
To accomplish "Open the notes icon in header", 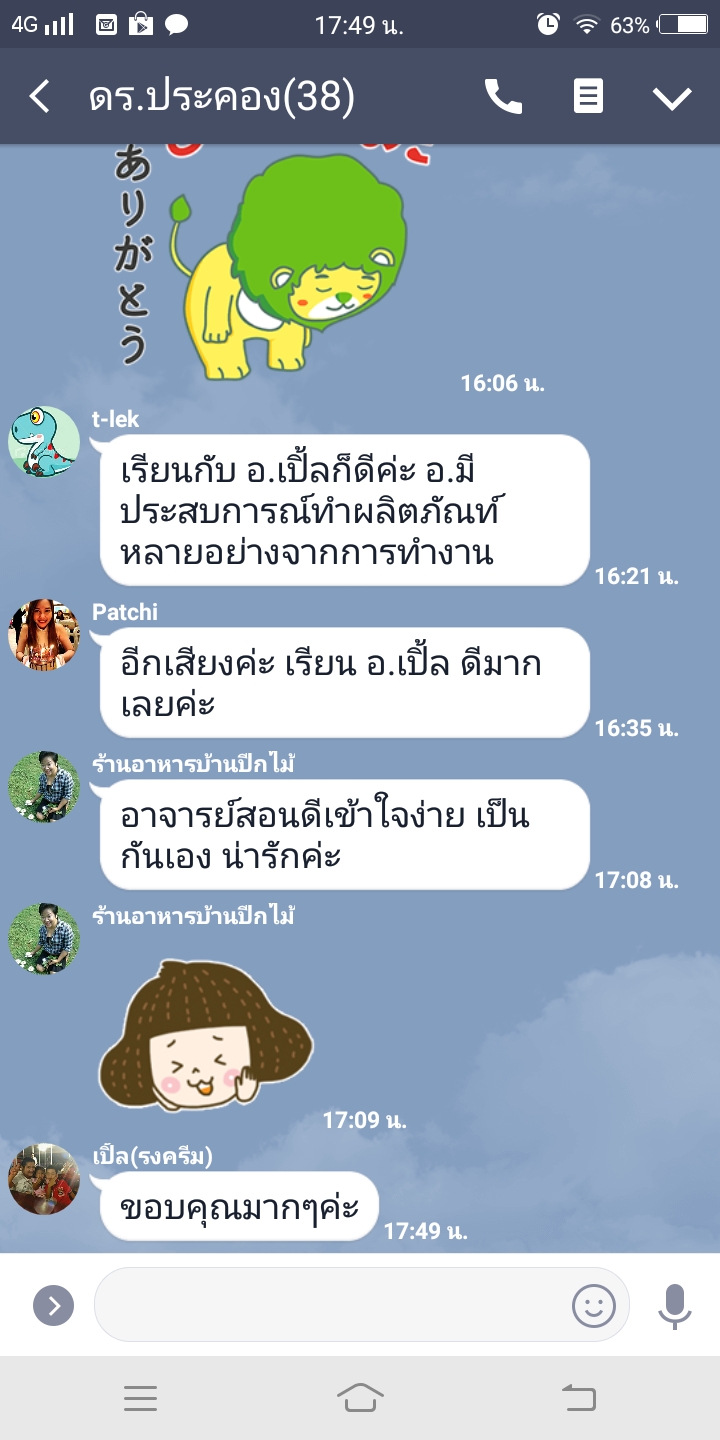I will [x=588, y=97].
